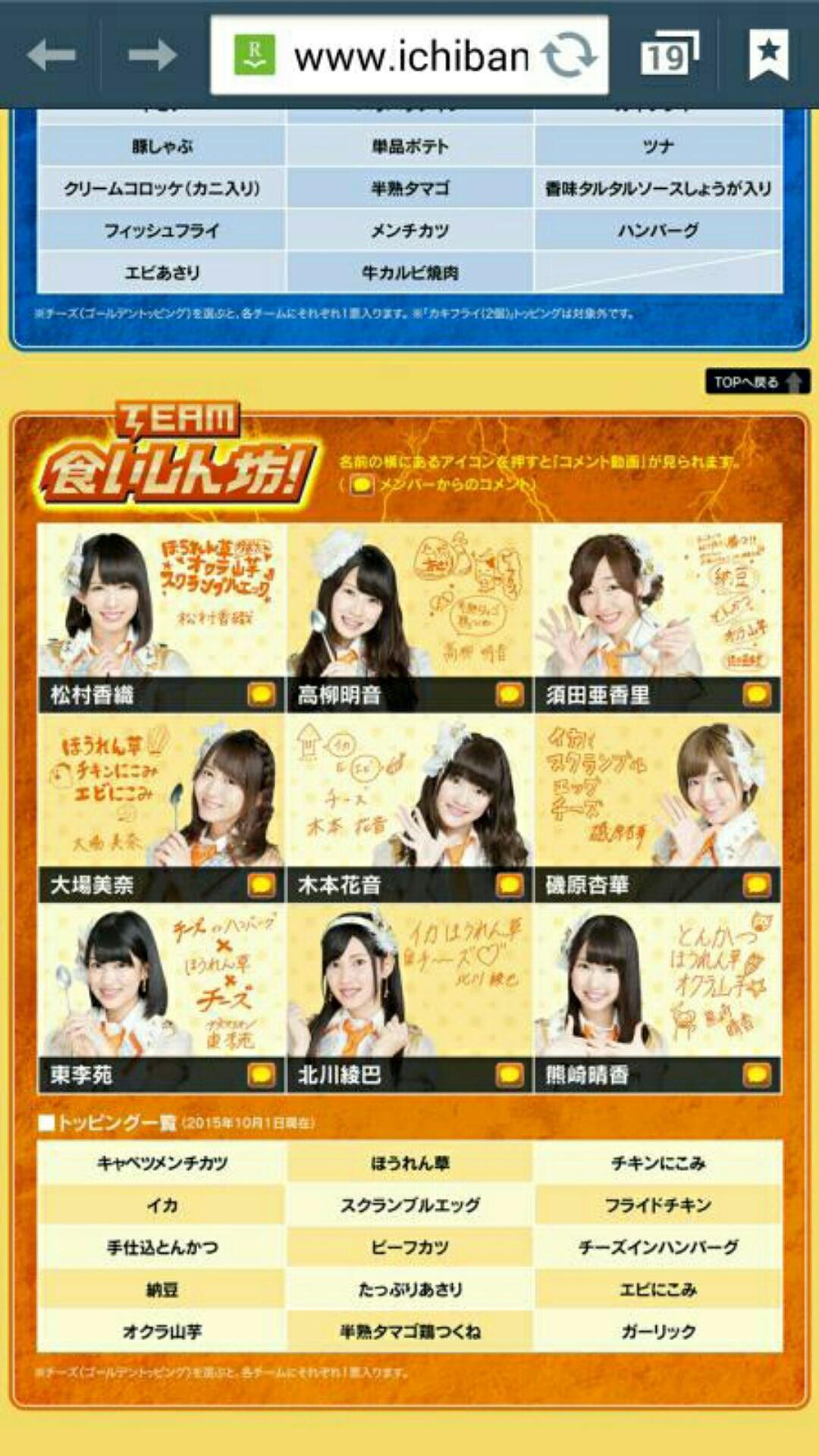Viewport: 819px width, 1456px height.
Task: Open 磯原杏華's comment video icon
Action: tap(757, 884)
